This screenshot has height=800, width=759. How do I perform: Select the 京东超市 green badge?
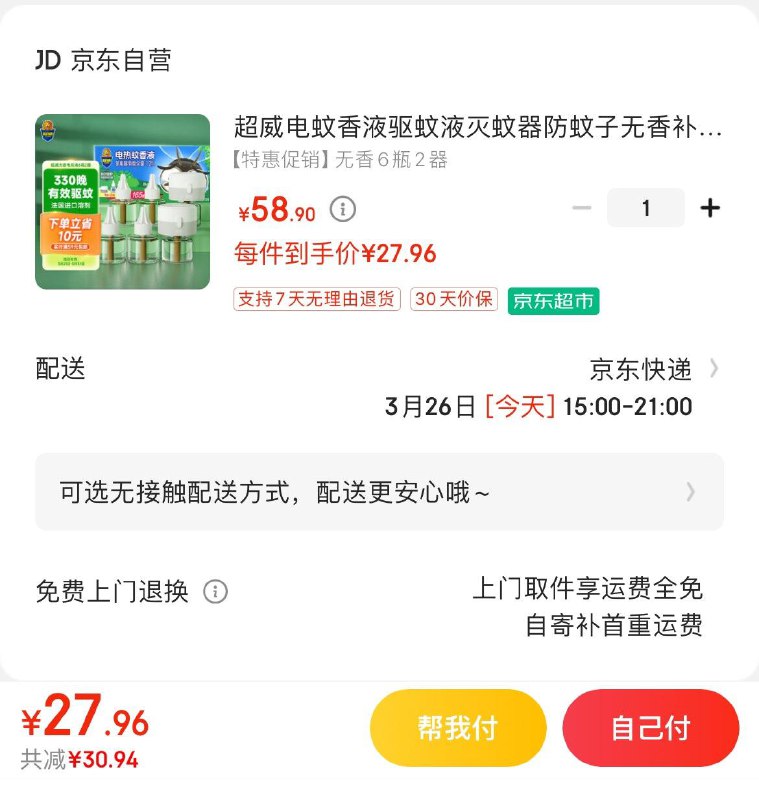click(x=554, y=299)
